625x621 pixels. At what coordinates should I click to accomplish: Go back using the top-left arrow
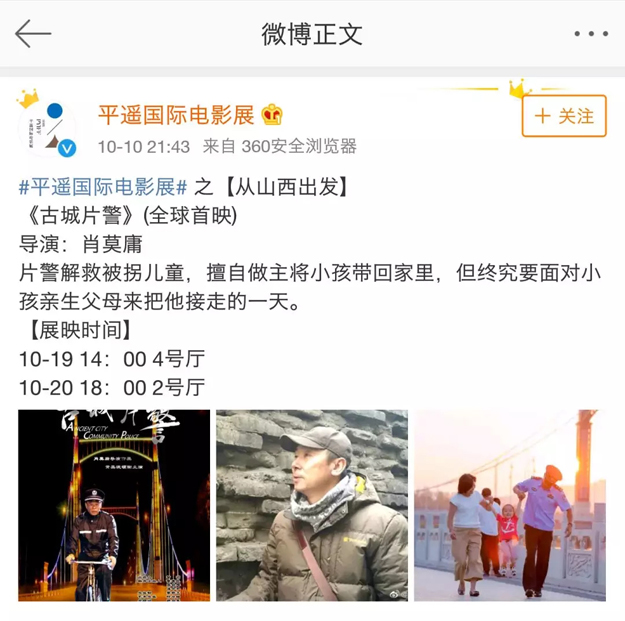[x=33, y=34]
